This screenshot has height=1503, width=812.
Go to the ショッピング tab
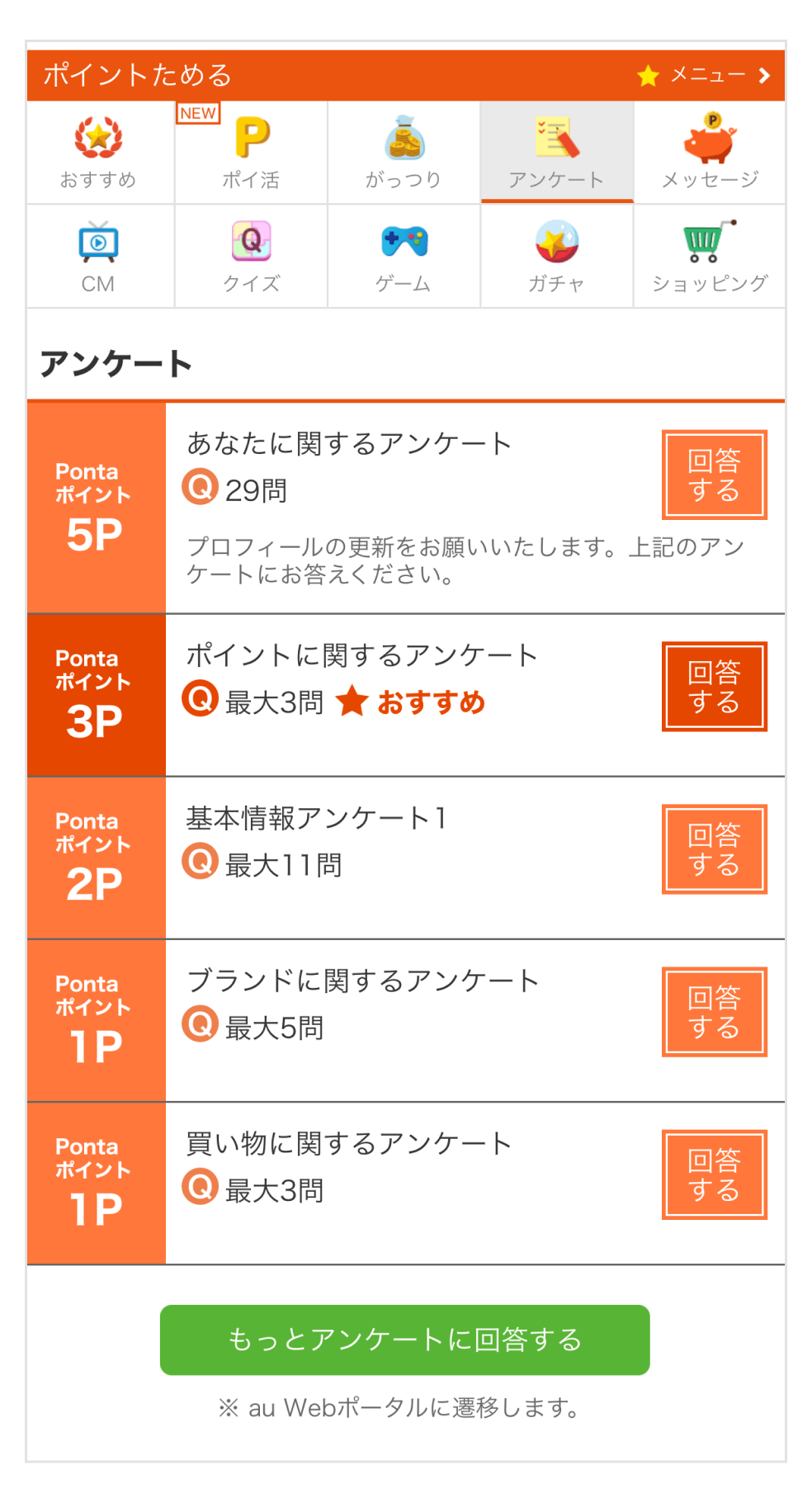[x=710, y=257]
